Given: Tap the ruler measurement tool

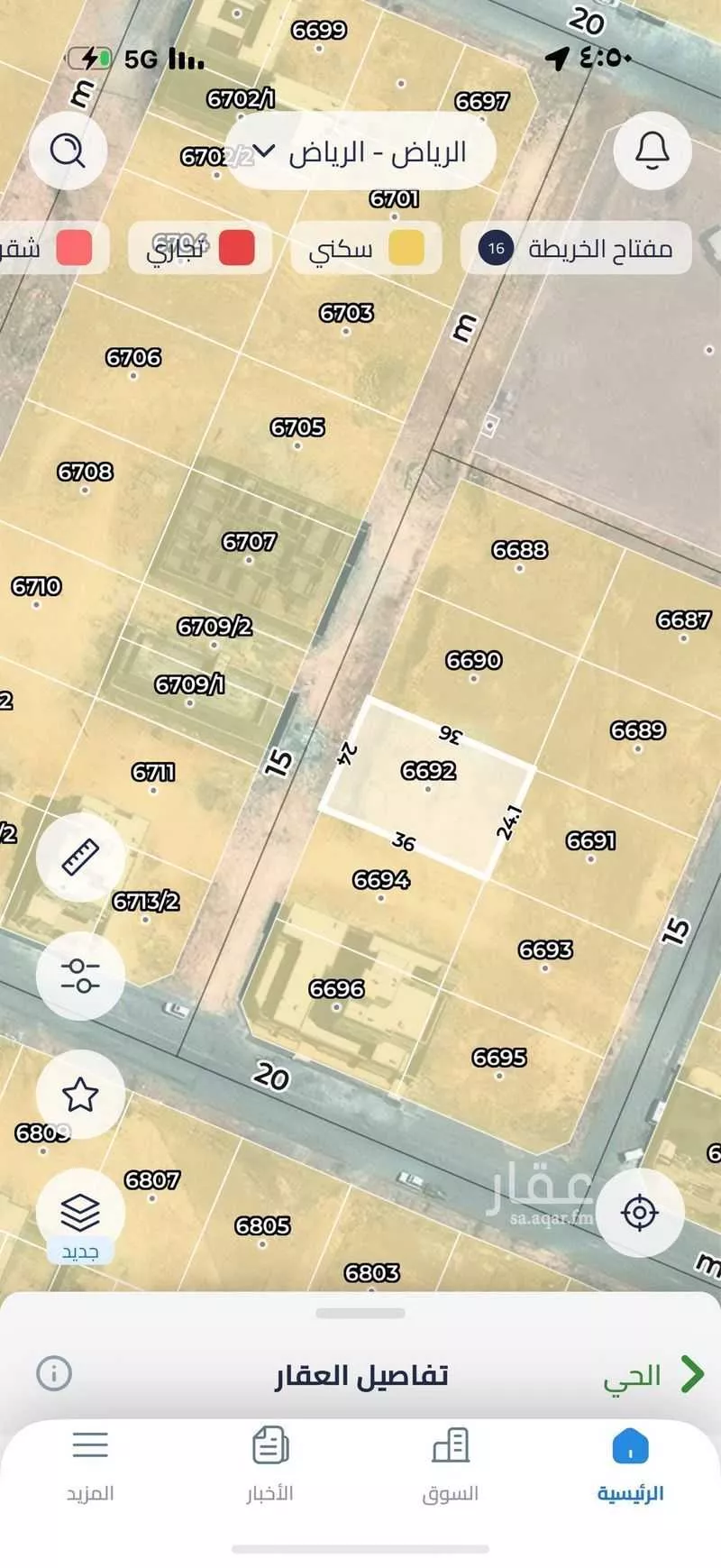Looking at the screenshot, I should pyautogui.click(x=80, y=857).
